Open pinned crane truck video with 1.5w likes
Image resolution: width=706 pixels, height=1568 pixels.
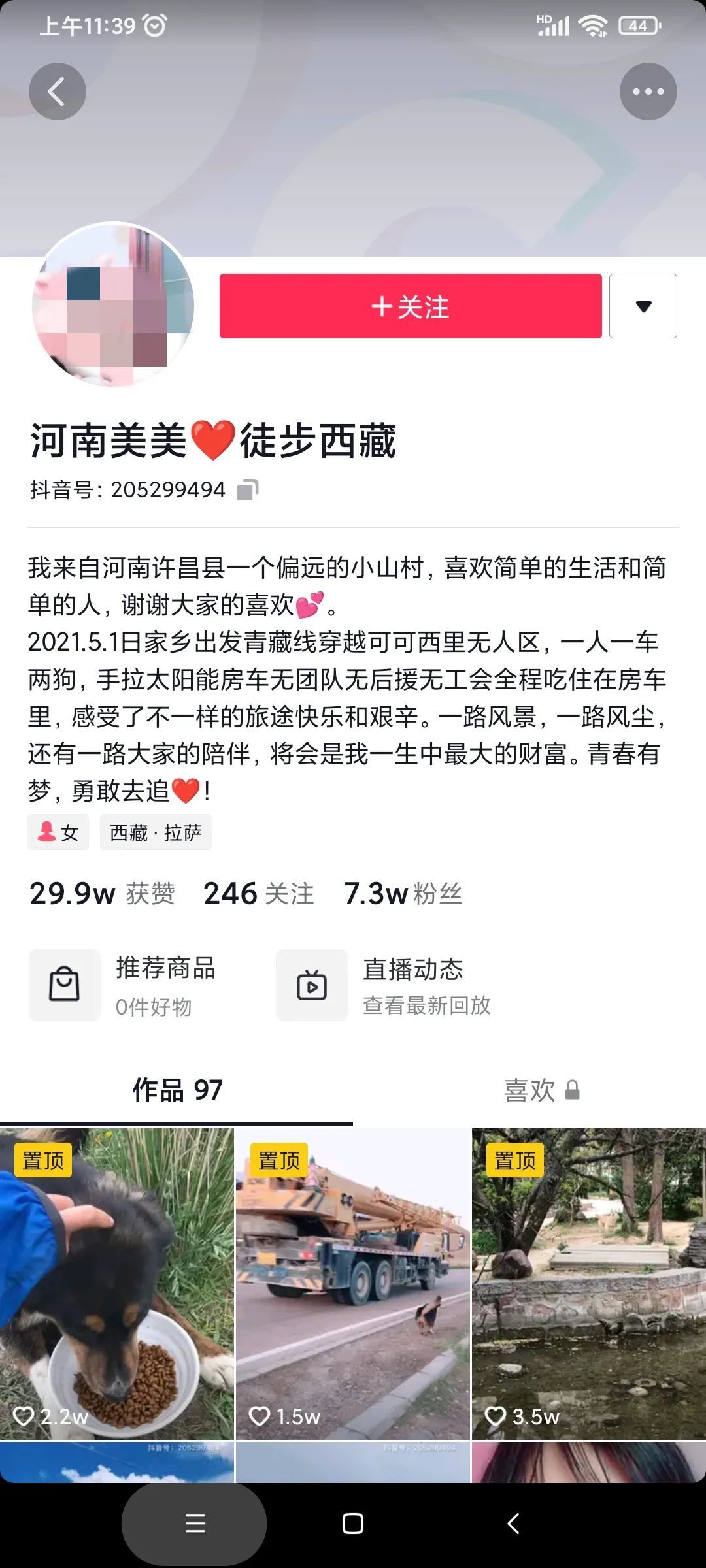353,1284
